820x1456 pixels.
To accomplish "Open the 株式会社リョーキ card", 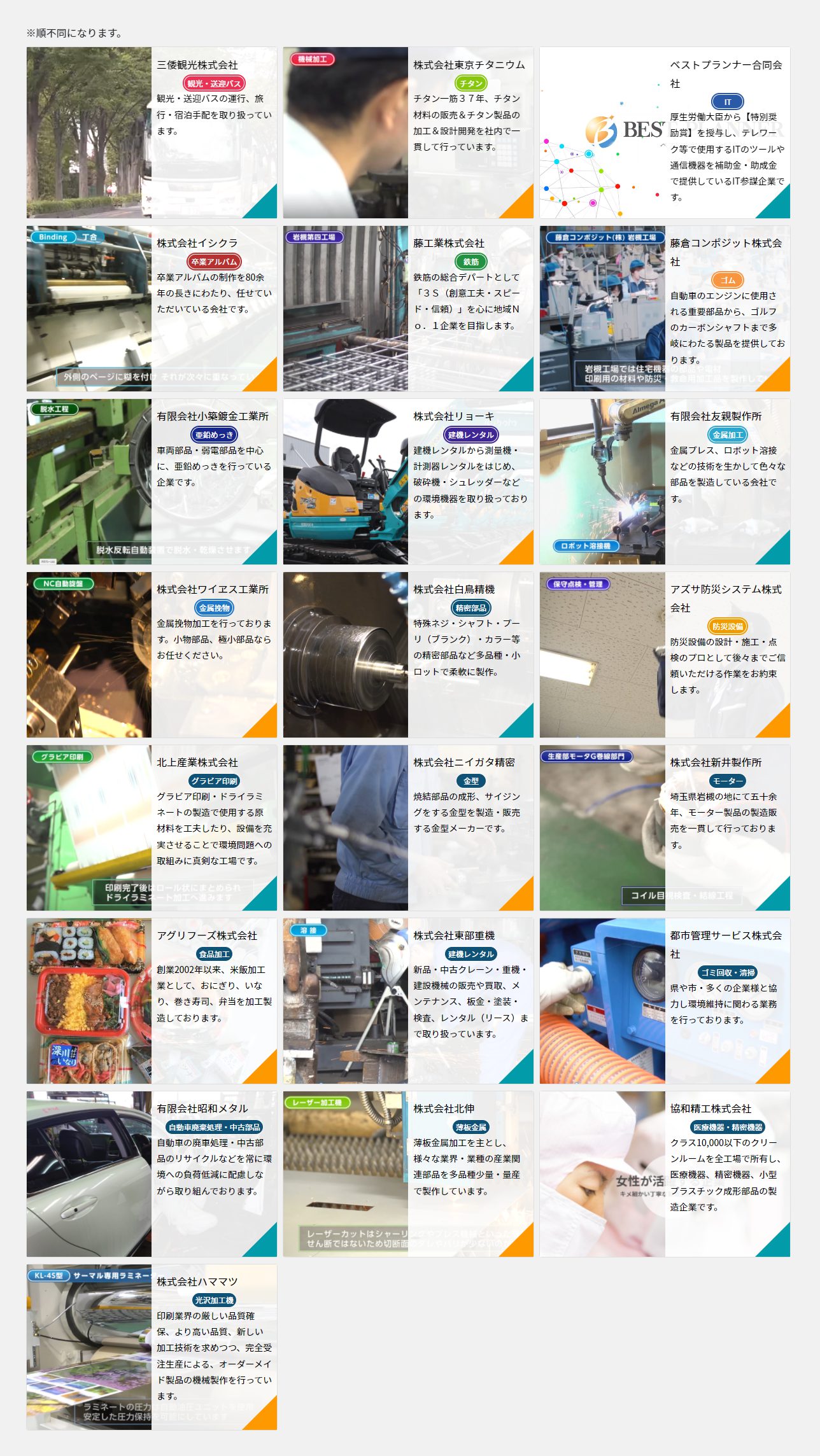I will (x=408, y=482).
